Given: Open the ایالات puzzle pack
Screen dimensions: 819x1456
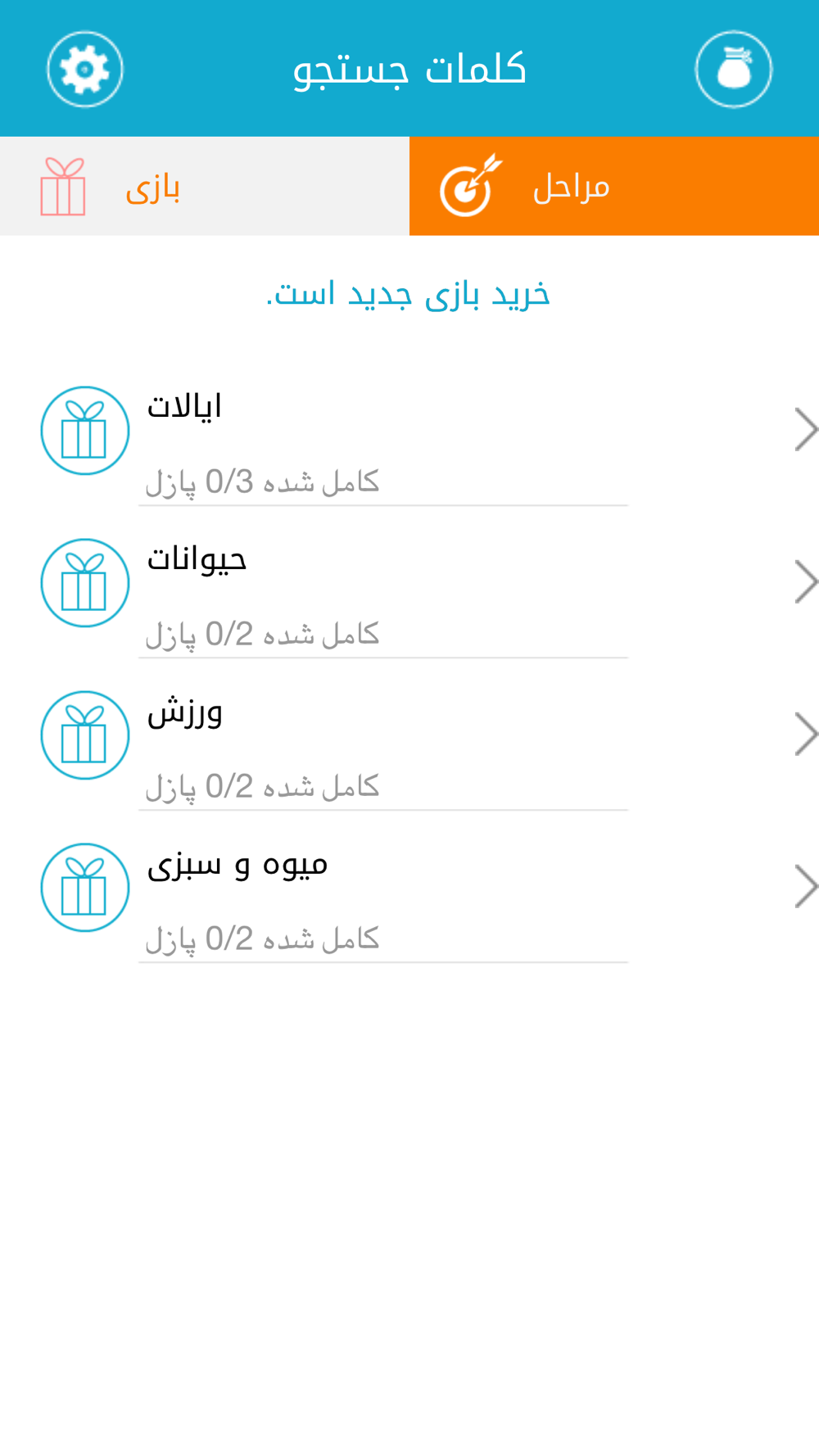Looking at the screenshot, I should click(x=409, y=431).
